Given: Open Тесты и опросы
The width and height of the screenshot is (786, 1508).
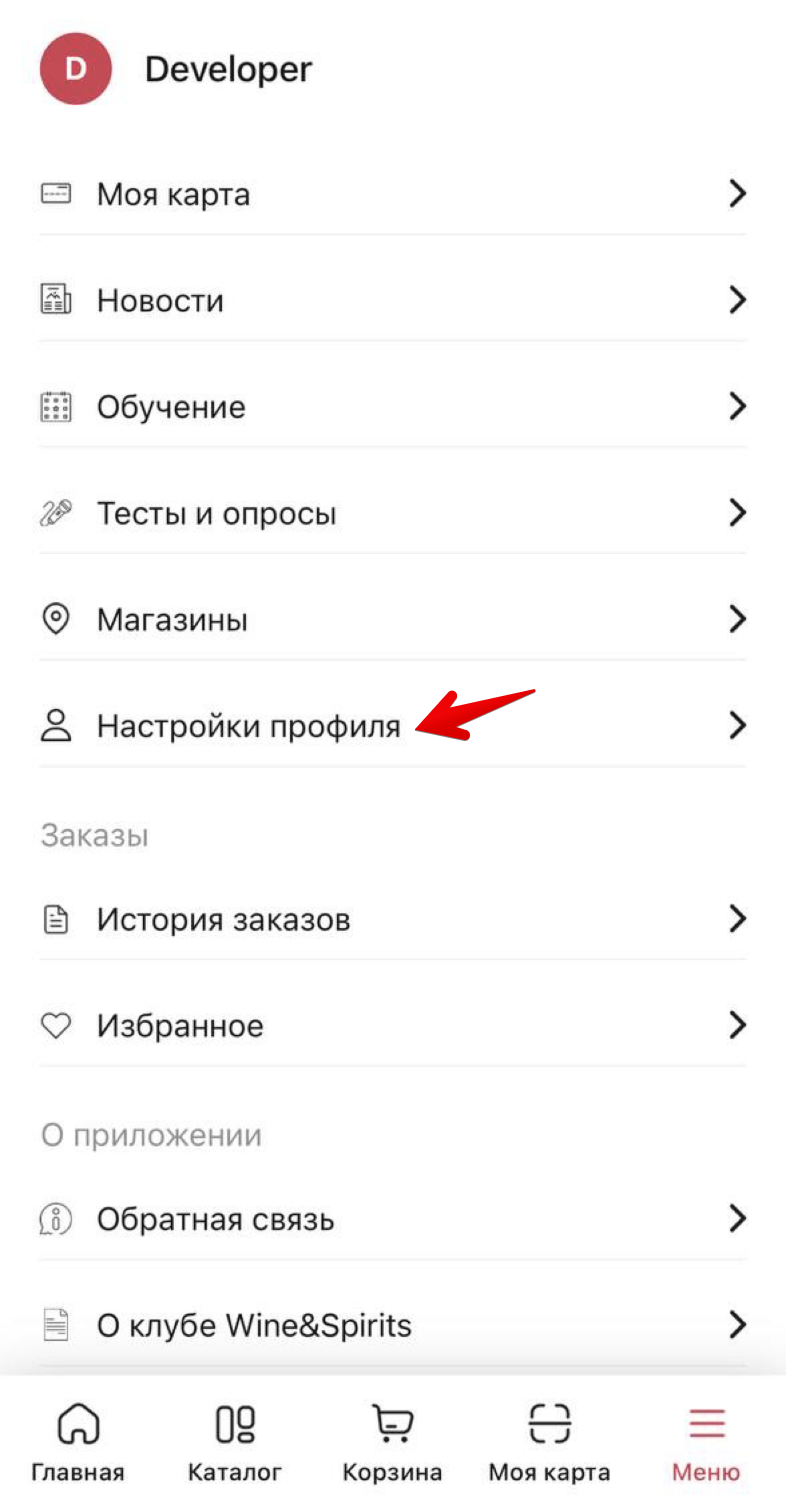Looking at the screenshot, I should [392, 514].
